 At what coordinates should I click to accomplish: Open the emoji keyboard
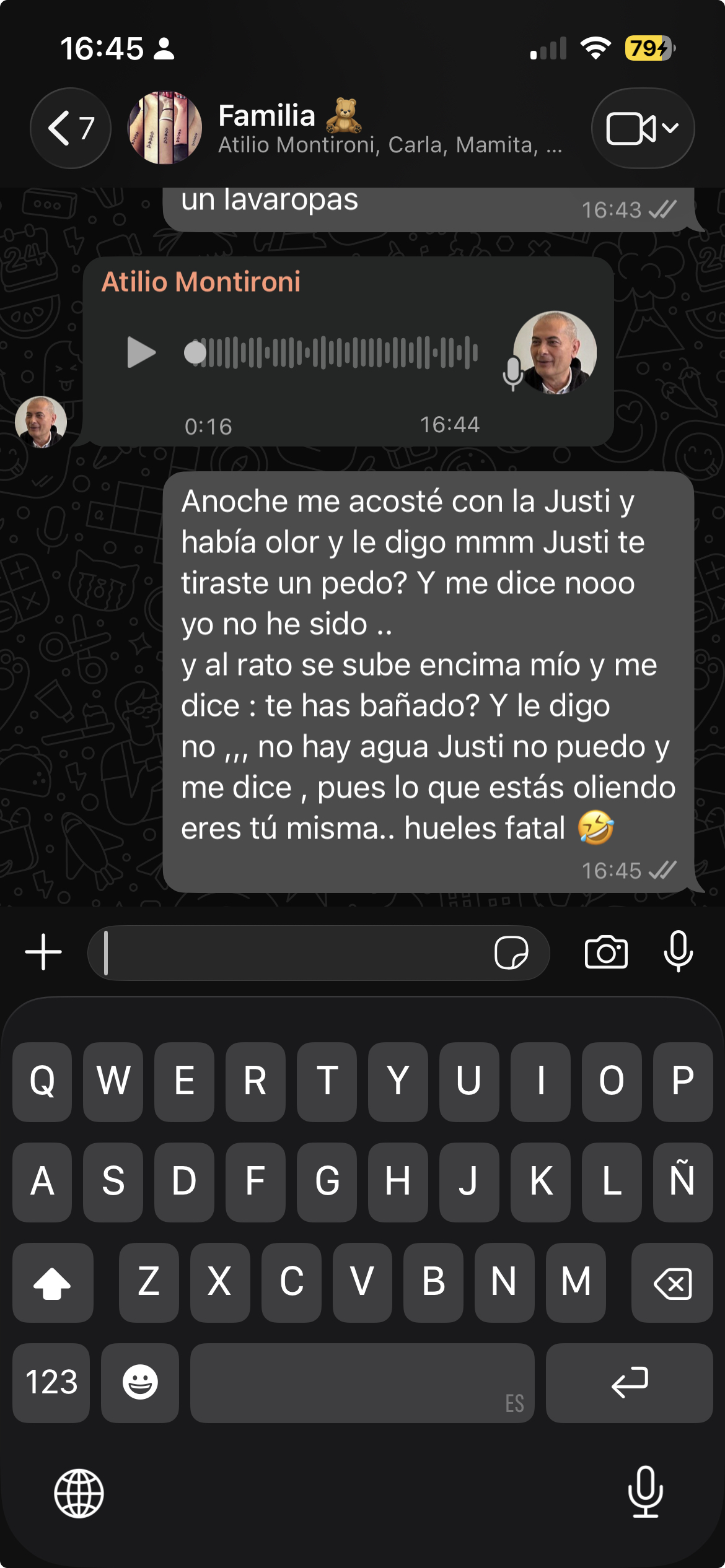(140, 1382)
